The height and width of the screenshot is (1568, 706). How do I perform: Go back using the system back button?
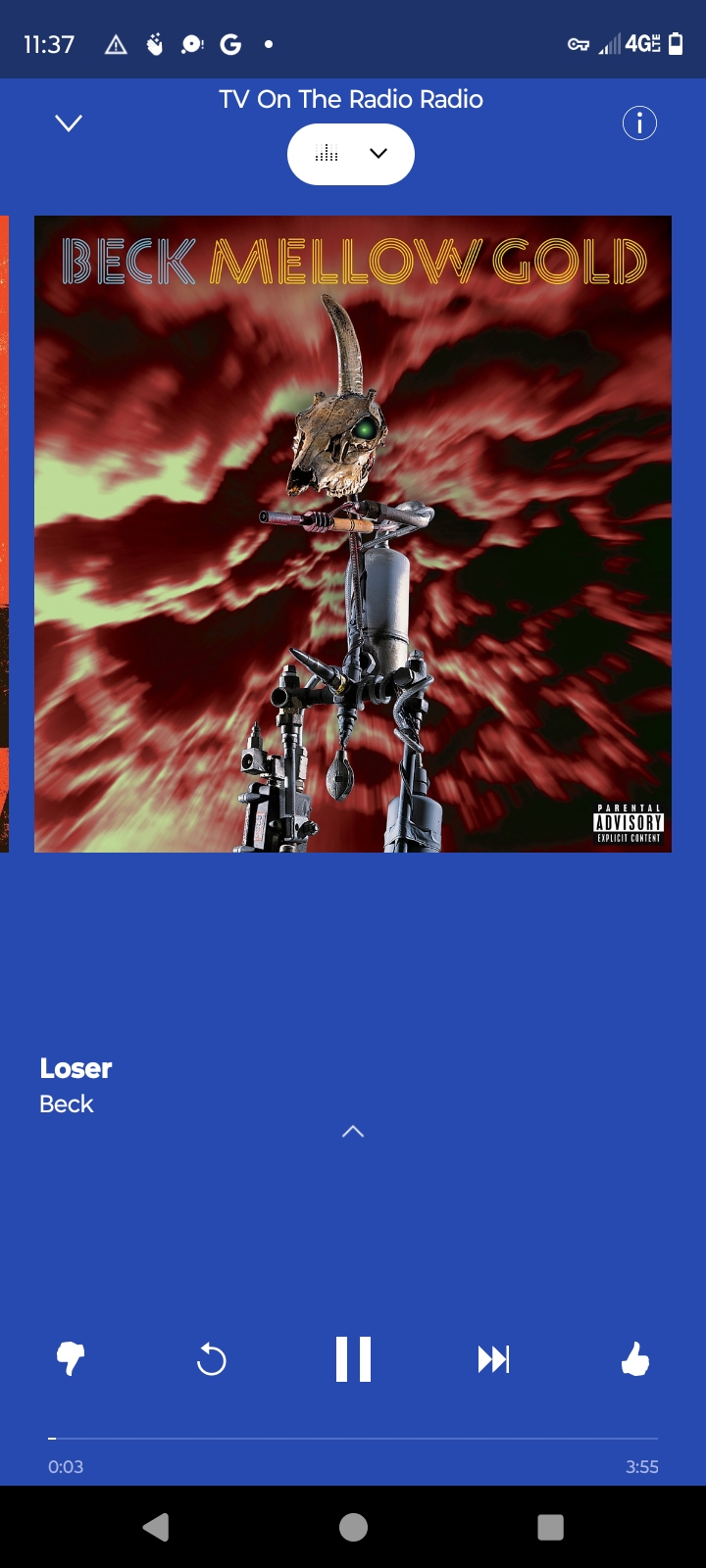point(156,1527)
